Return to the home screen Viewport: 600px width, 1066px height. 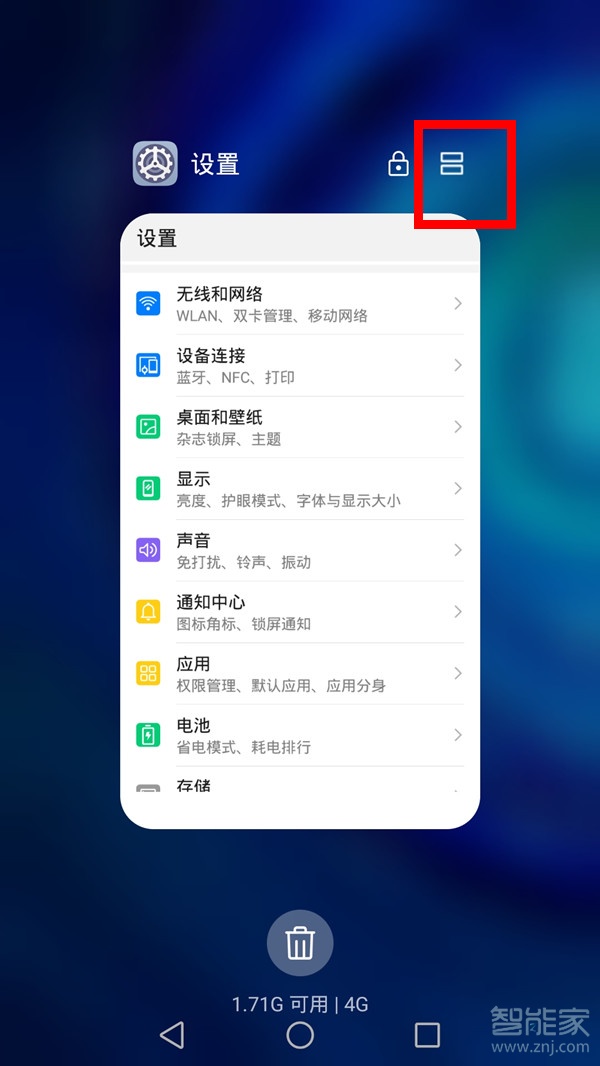[x=300, y=1035]
